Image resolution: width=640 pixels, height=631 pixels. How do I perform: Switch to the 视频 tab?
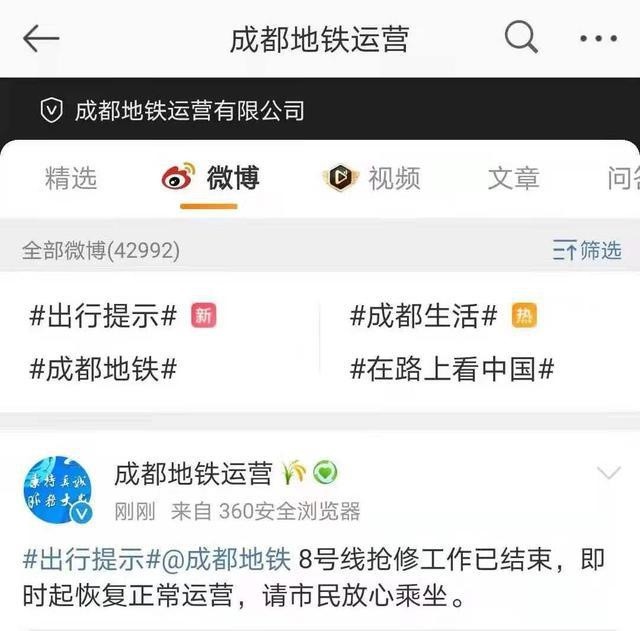tap(372, 179)
